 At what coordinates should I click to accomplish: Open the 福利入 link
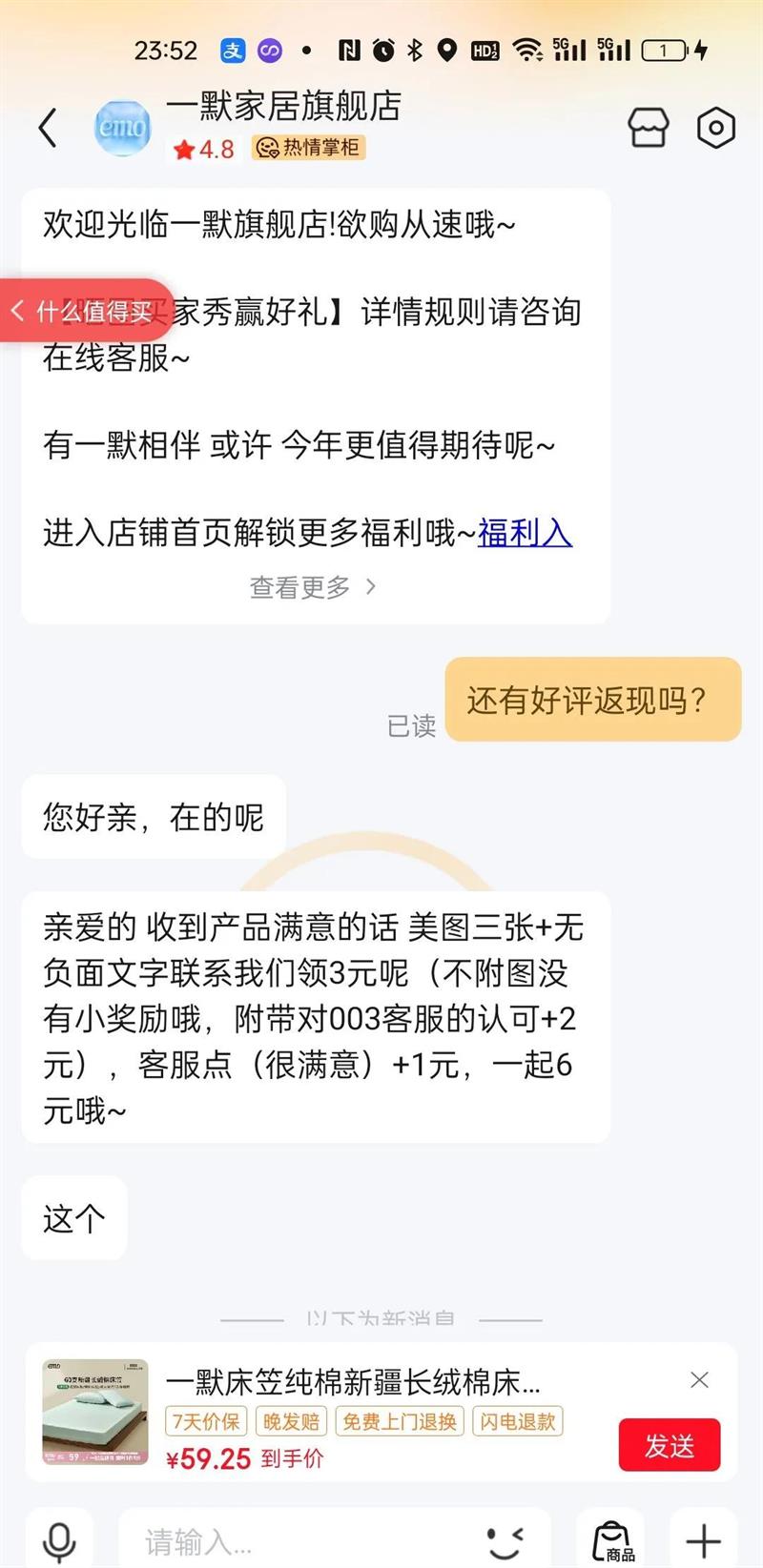[x=525, y=533]
